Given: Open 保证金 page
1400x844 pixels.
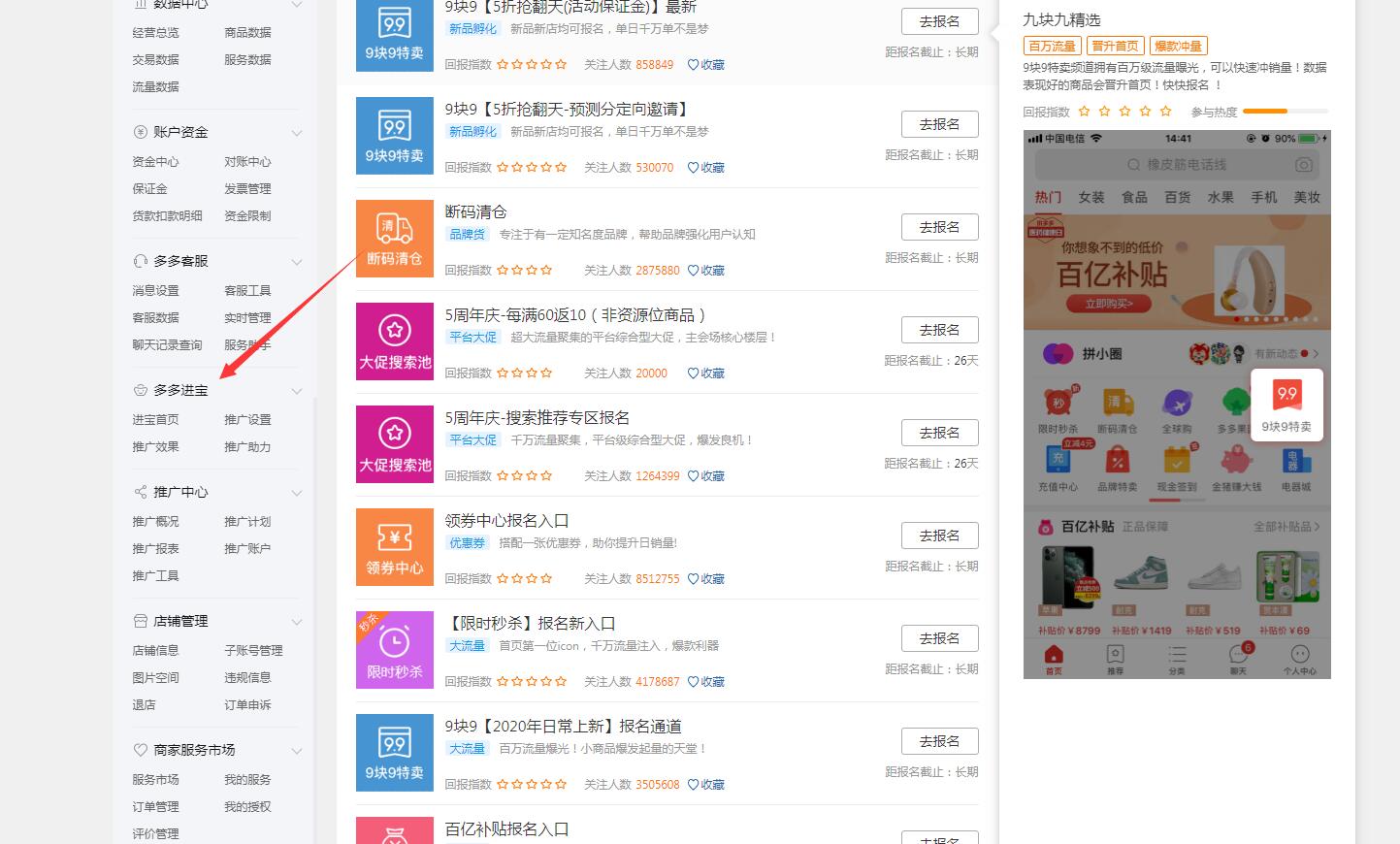Looking at the screenshot, I should [149, 189].
